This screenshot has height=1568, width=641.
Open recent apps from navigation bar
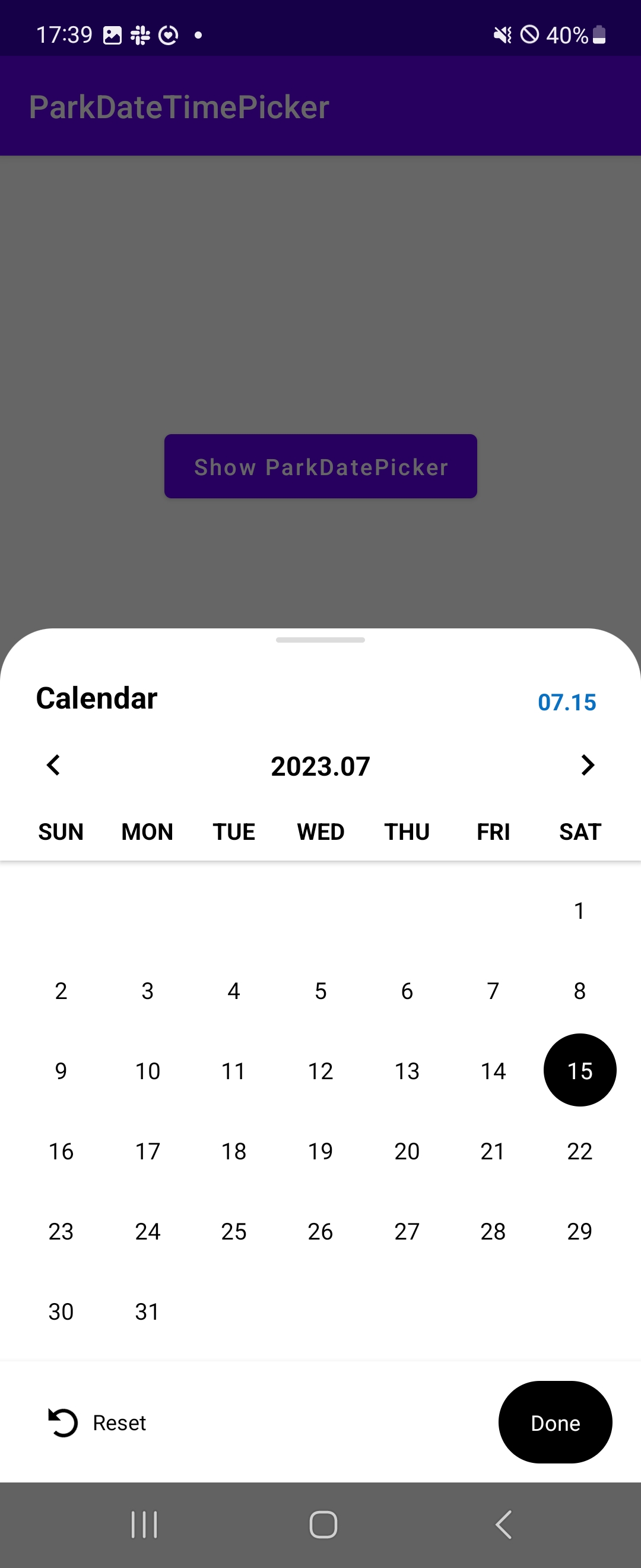pos(144,1524)
